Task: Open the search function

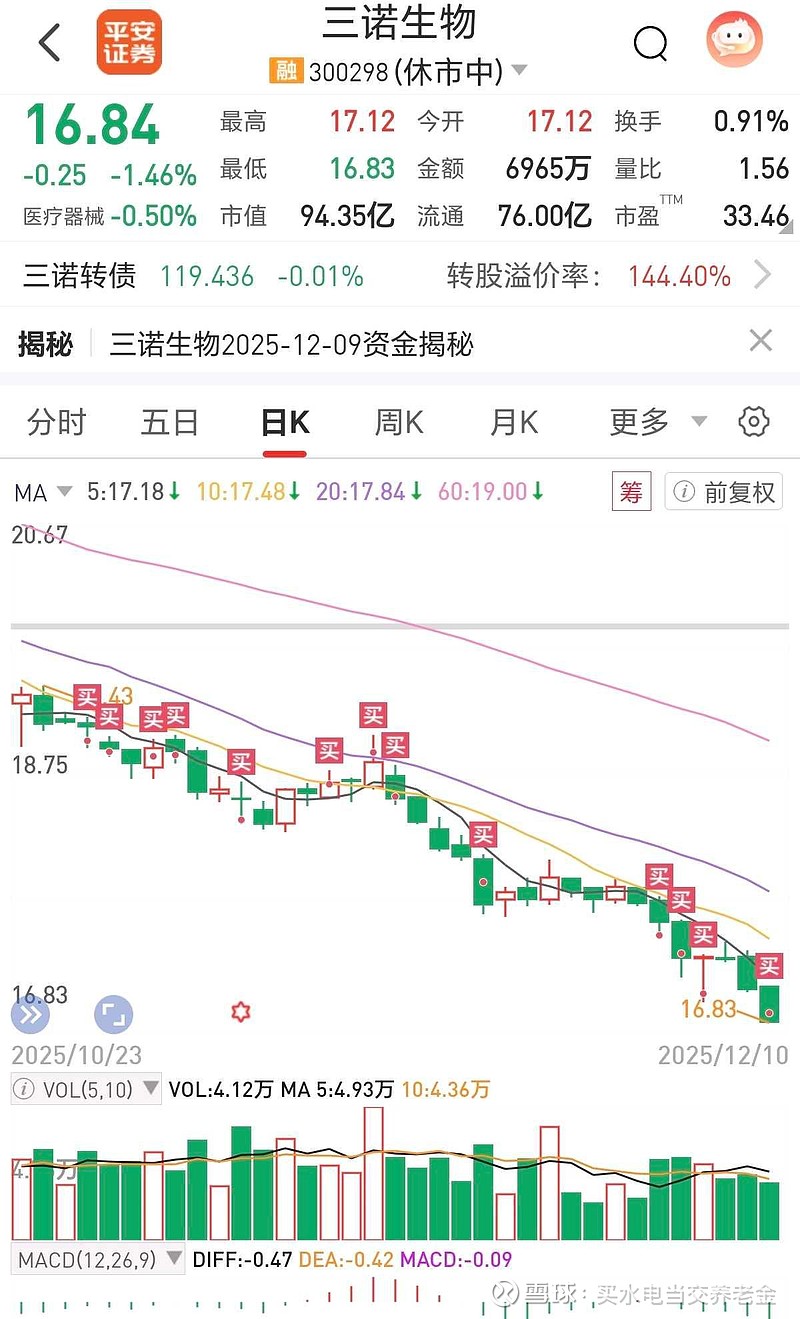Action: [651, 44]
